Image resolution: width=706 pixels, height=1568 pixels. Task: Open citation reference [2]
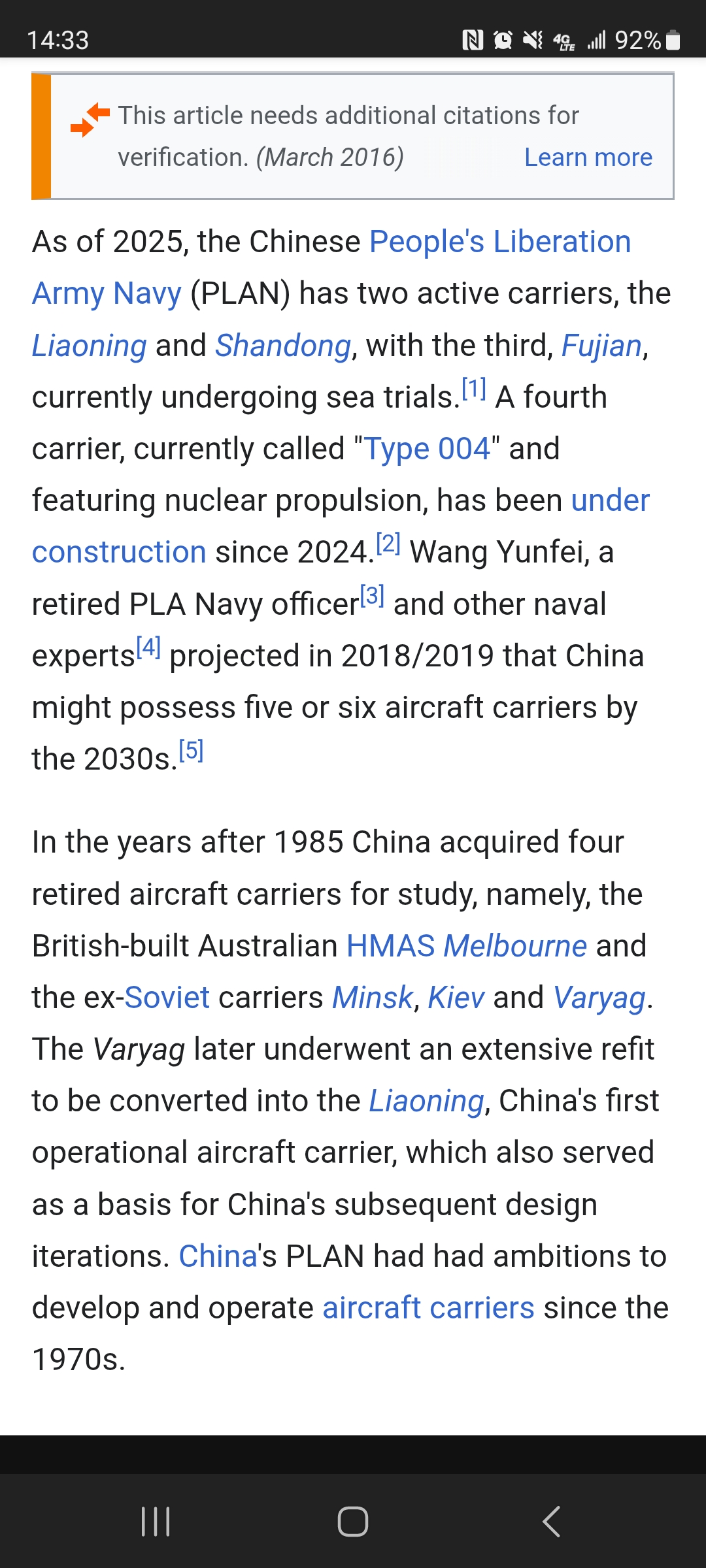[388, 544]
